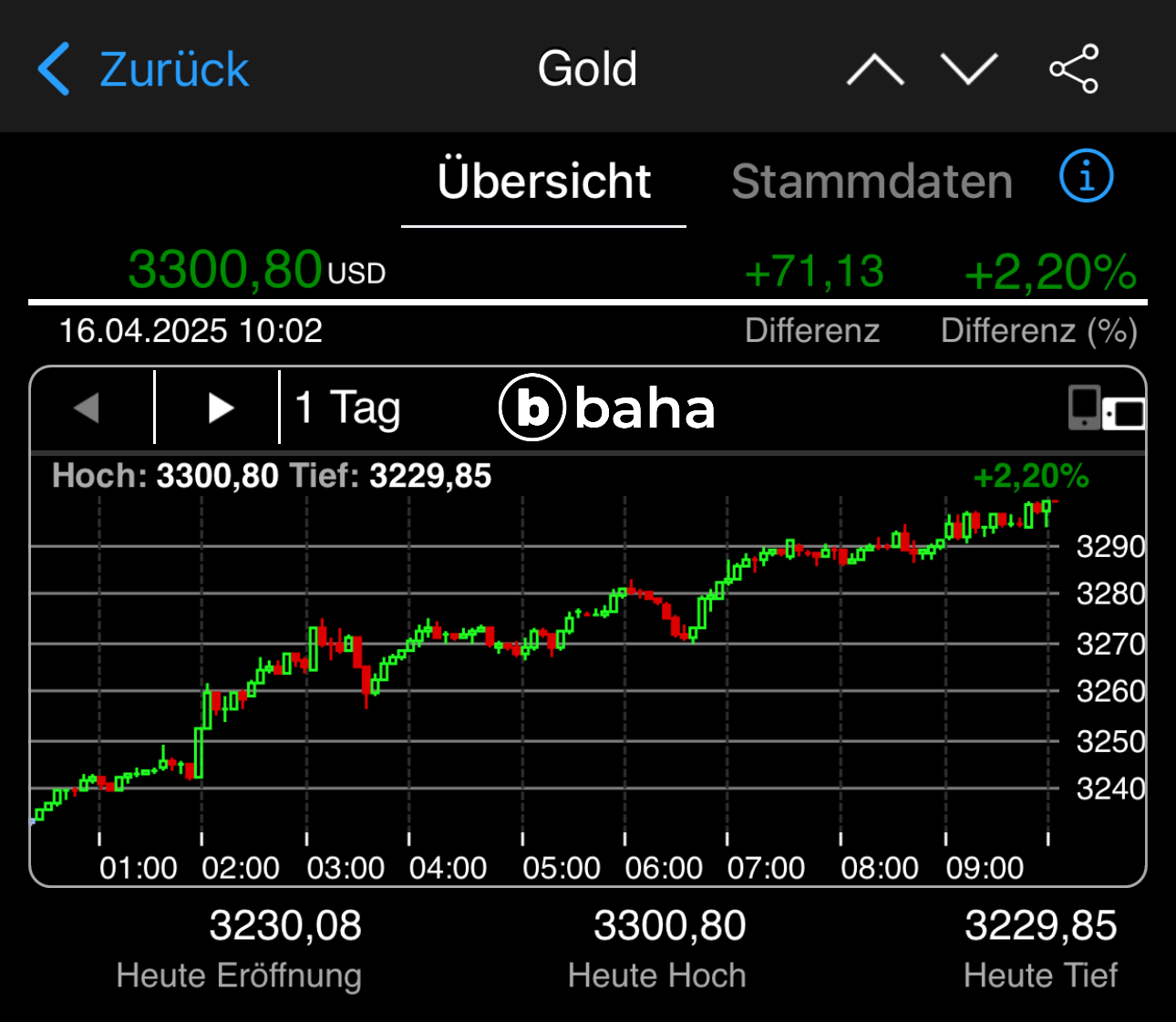The width and height of the screenshot is (1176, 1022).
Task: Share the Gold quote
Action: [x=1074, y=69]
